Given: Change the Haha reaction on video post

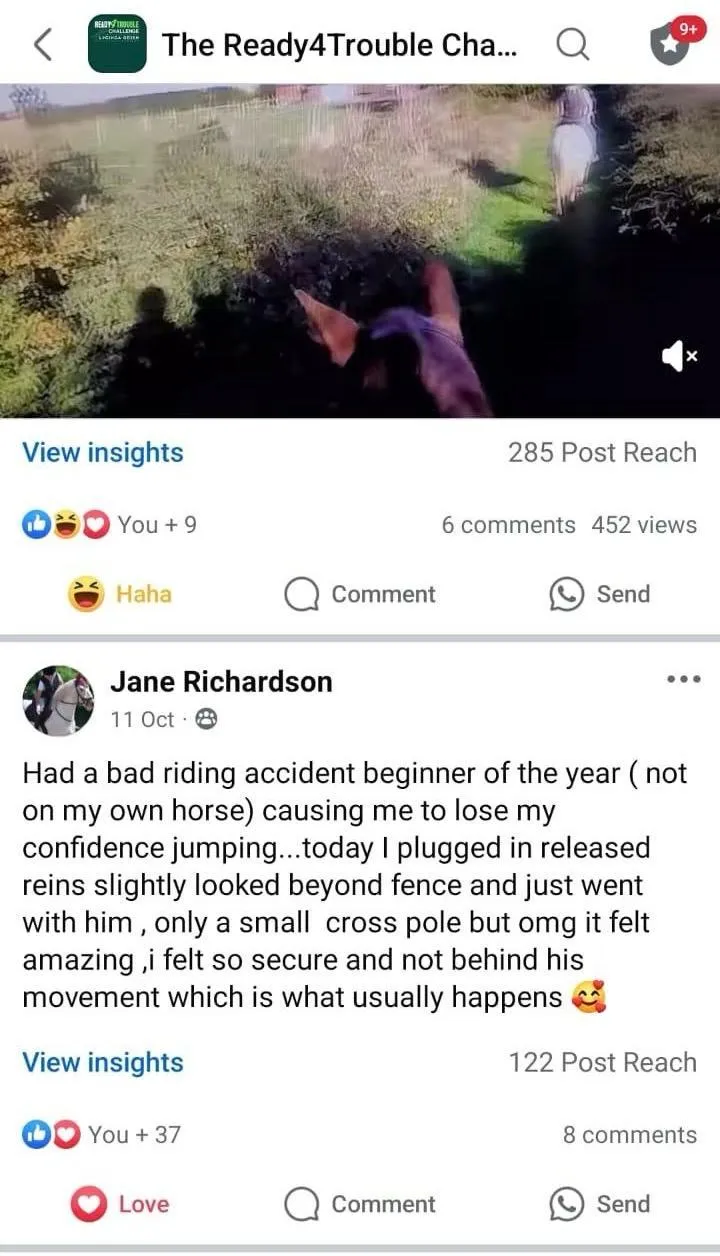Looking at the screenshot, I should pyautogui.click(x=120, y=594).
